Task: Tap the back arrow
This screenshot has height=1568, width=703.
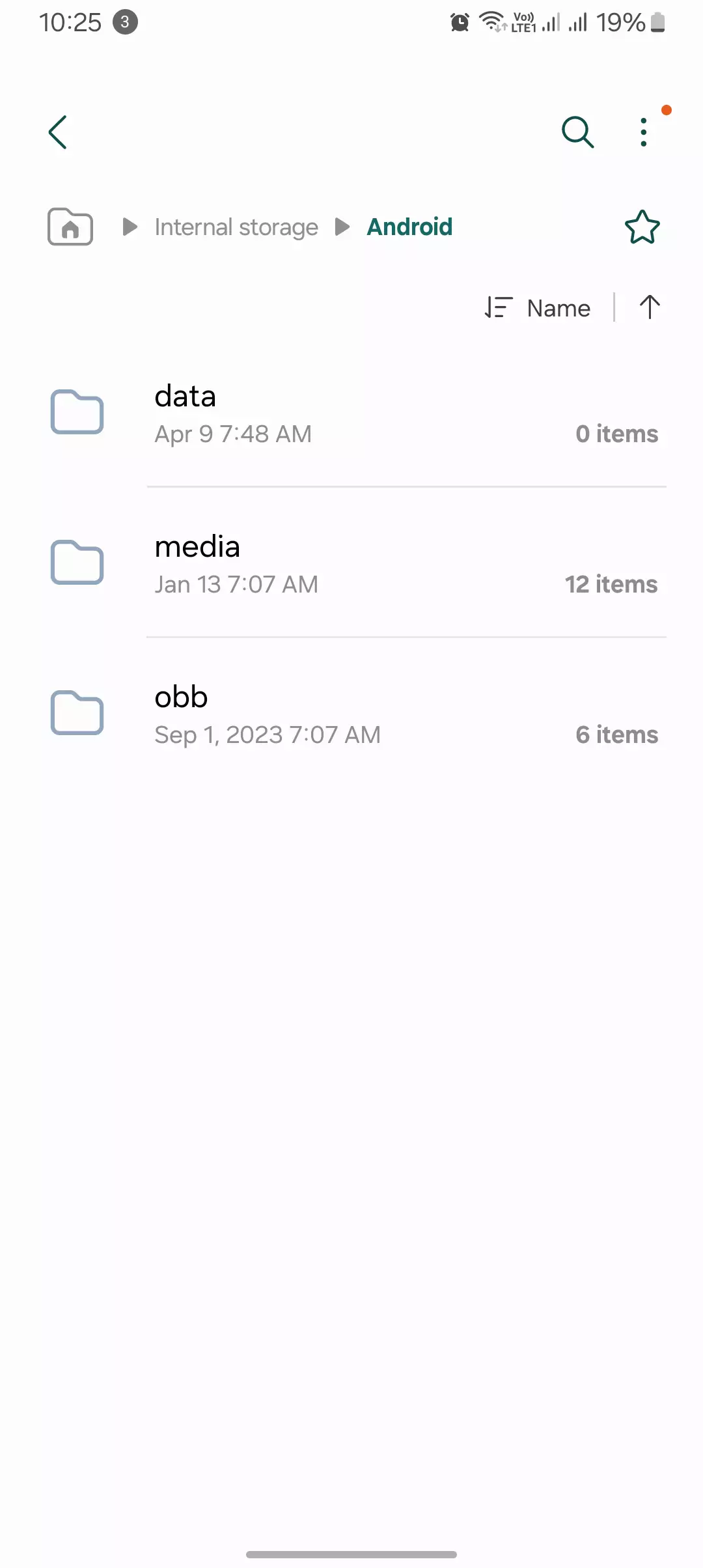Action: (57, 132)
